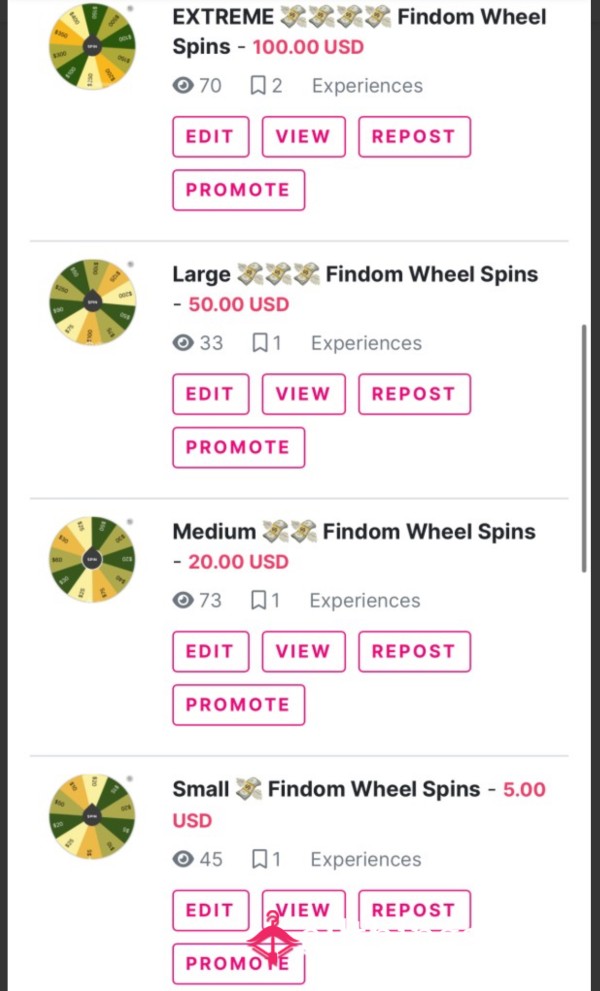Promote the EXTREME Findom Wheel Spins listing
This screenshot has width=600, height=991.
(238, 190)
